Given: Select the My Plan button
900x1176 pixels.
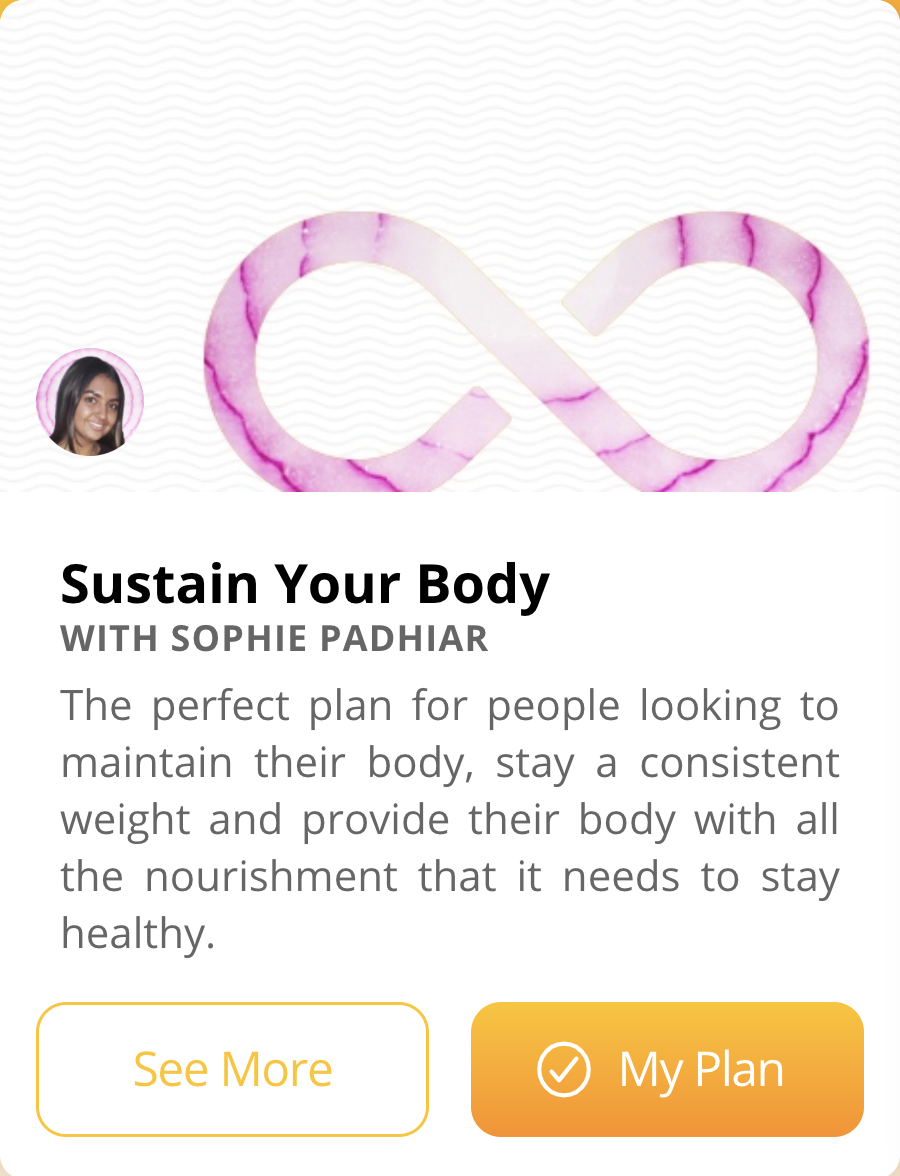Looking at the screenshot, I should click(x=667, y=1069).
